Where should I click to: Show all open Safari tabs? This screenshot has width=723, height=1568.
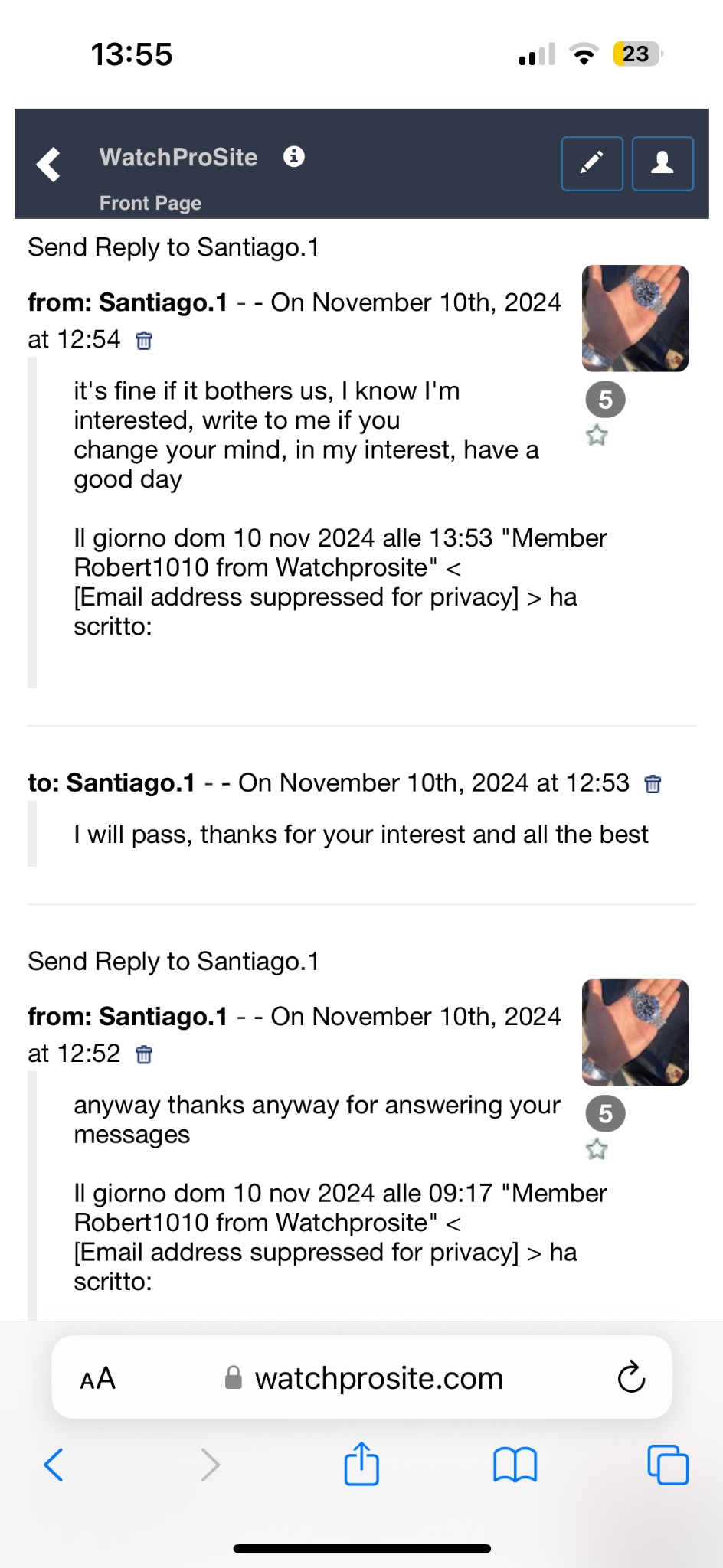click(668, 1465)
